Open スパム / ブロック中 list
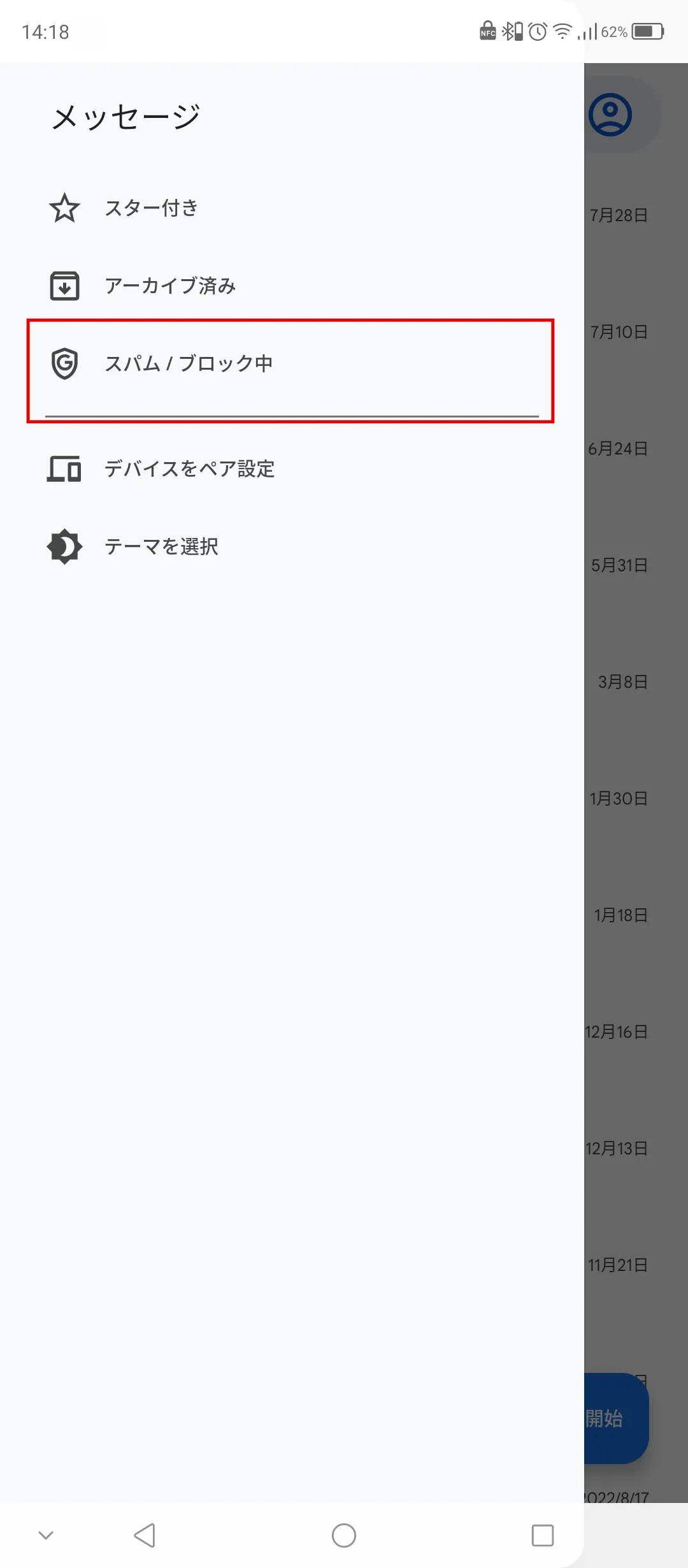Screen dimensions: 688x1568 click(x=189, y=364)
